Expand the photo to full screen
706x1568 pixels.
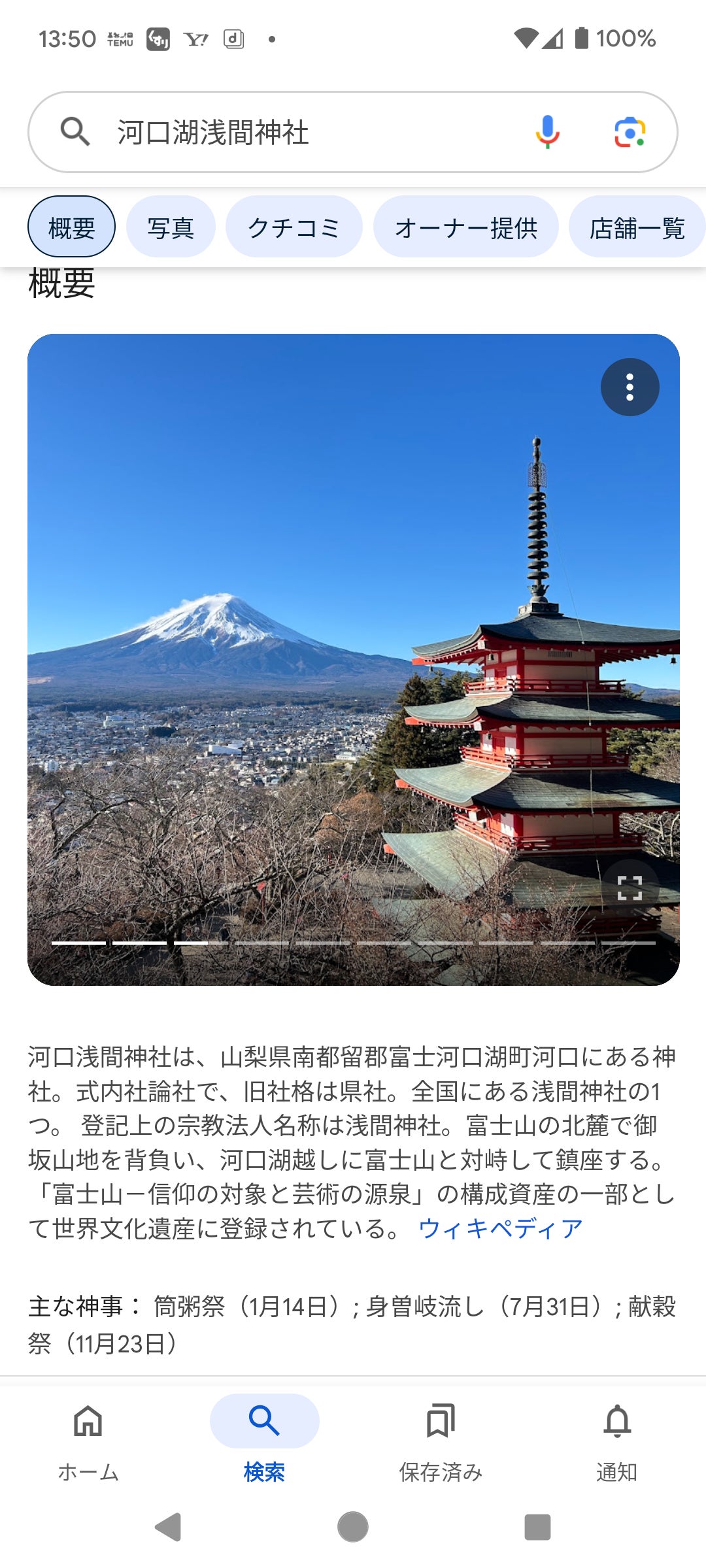pos(630,889)
